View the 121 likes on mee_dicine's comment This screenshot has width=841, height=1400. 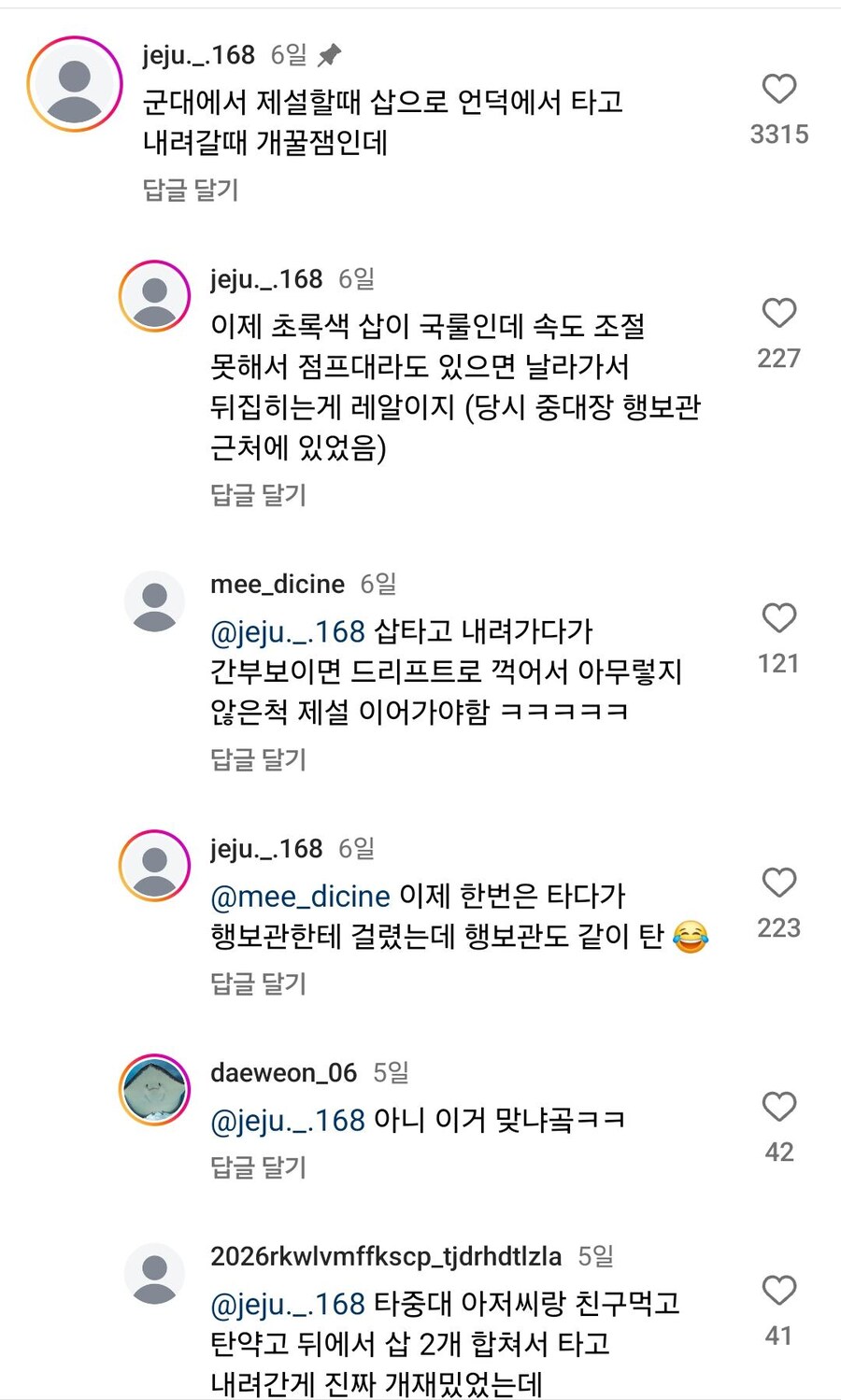pyautogui.click(x=778, y=663)
